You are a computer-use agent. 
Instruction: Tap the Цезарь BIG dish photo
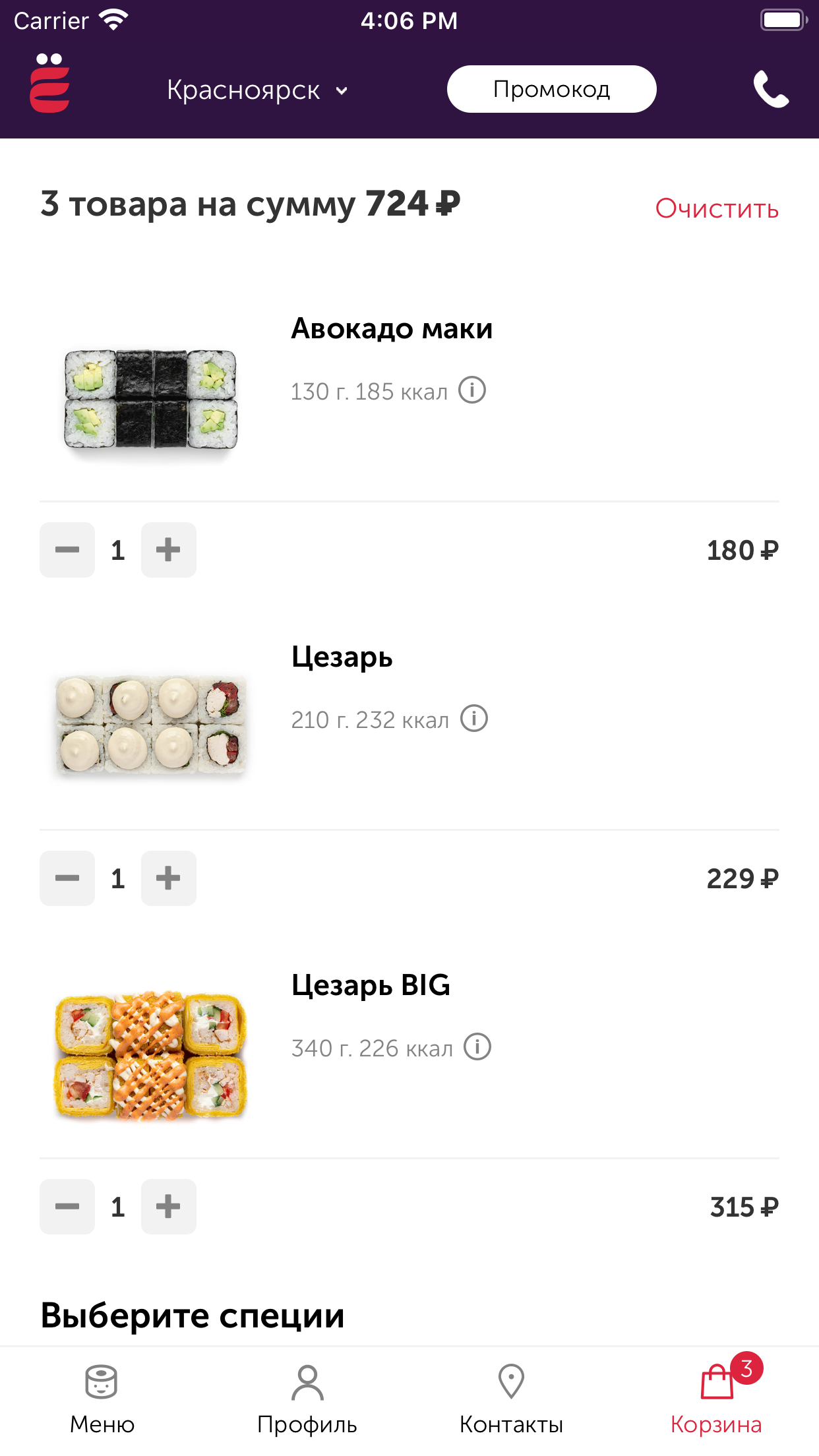coord(150,1055)
